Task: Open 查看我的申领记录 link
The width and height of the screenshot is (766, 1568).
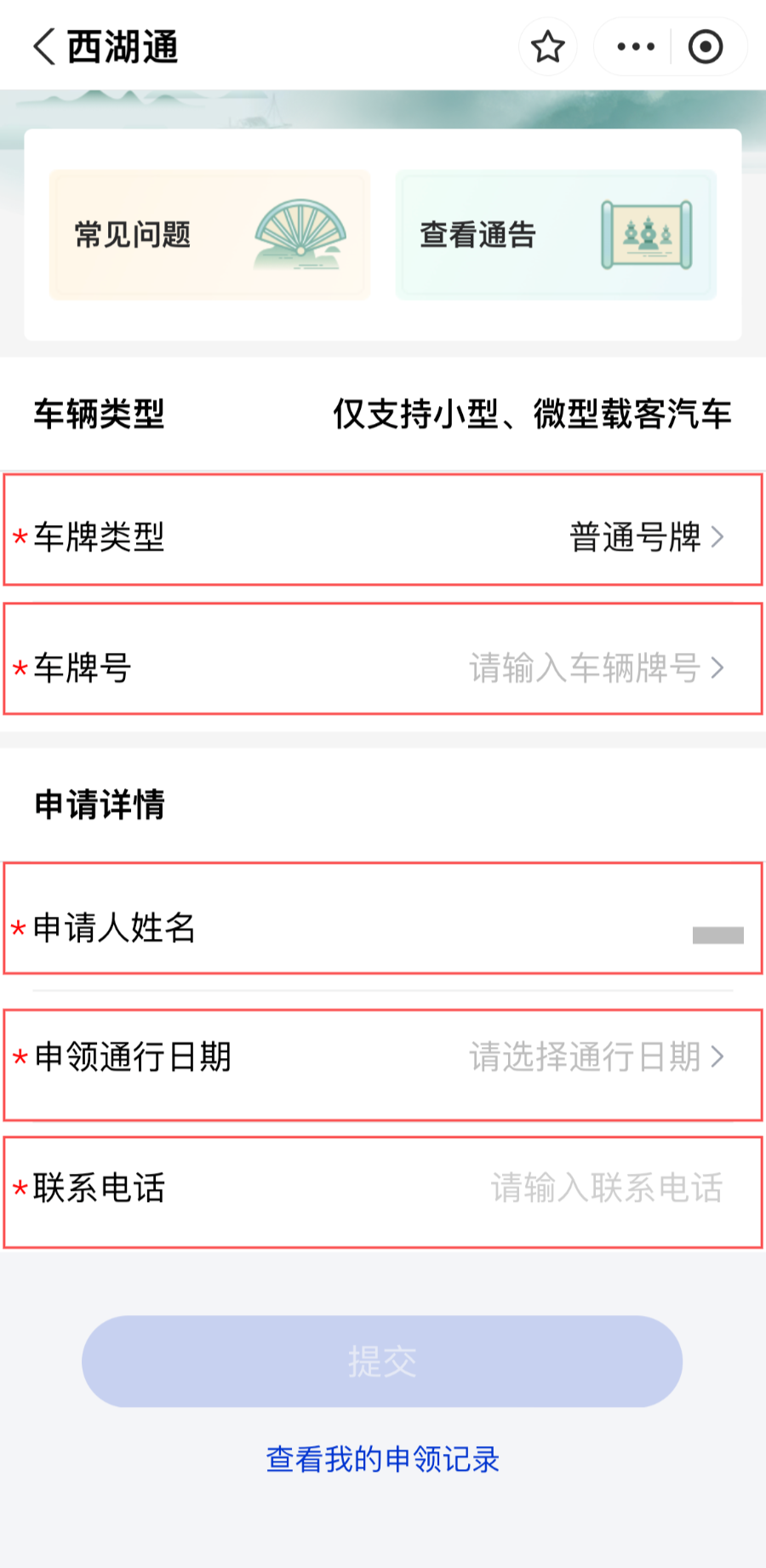Action: click(382, 1459)
